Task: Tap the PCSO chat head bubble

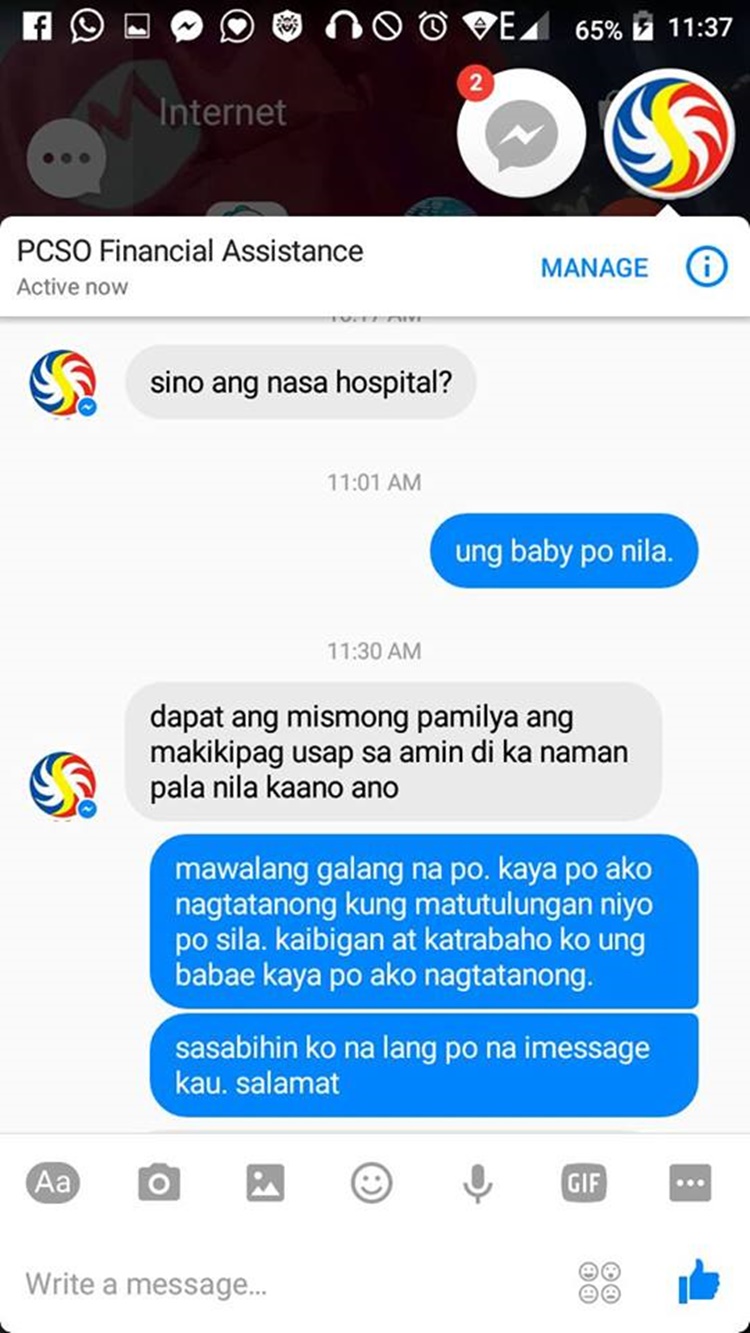Action: pyautogui.click(x=668, y=133)
